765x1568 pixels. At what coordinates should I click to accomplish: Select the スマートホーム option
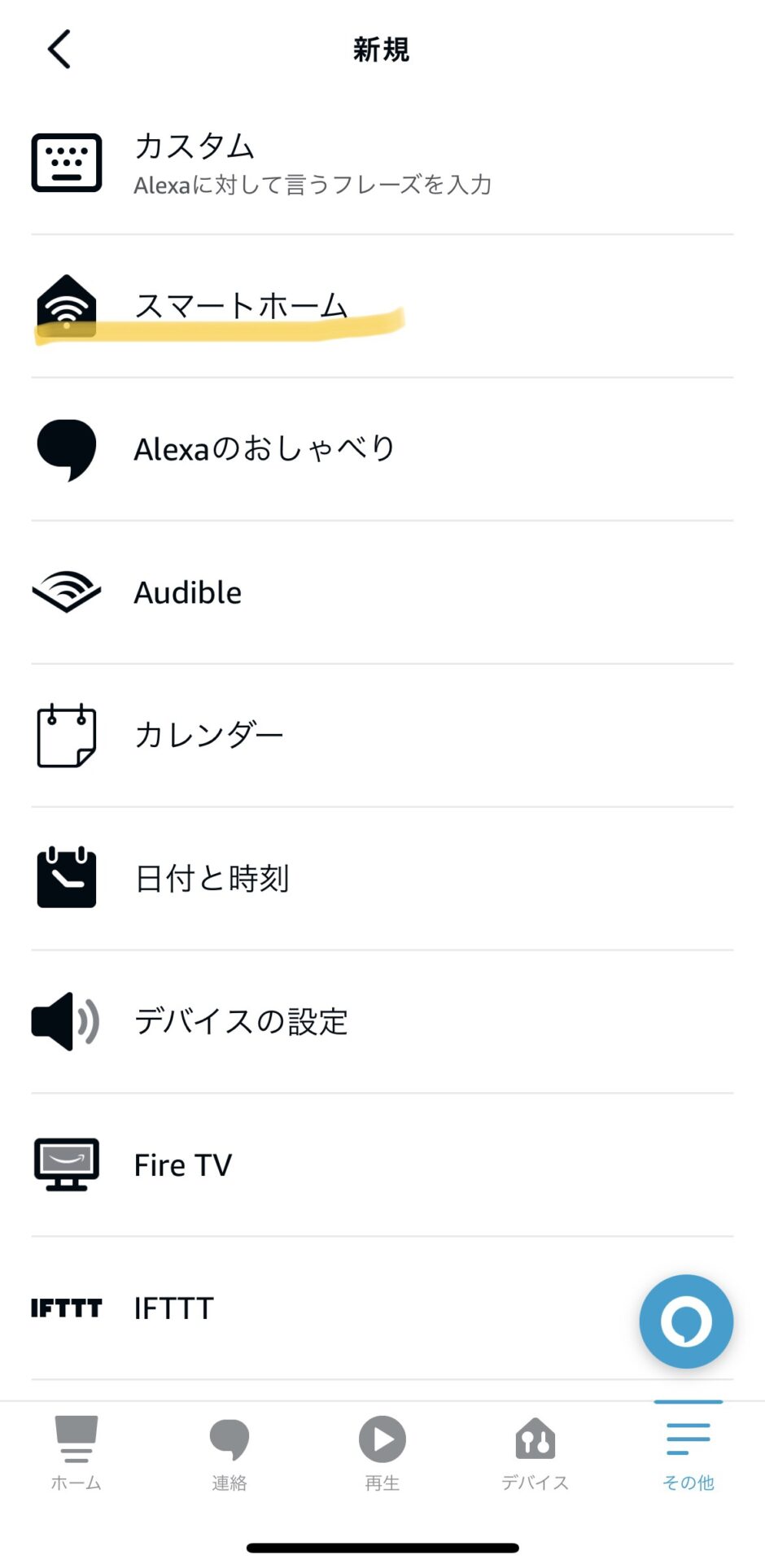click(241, 307)
